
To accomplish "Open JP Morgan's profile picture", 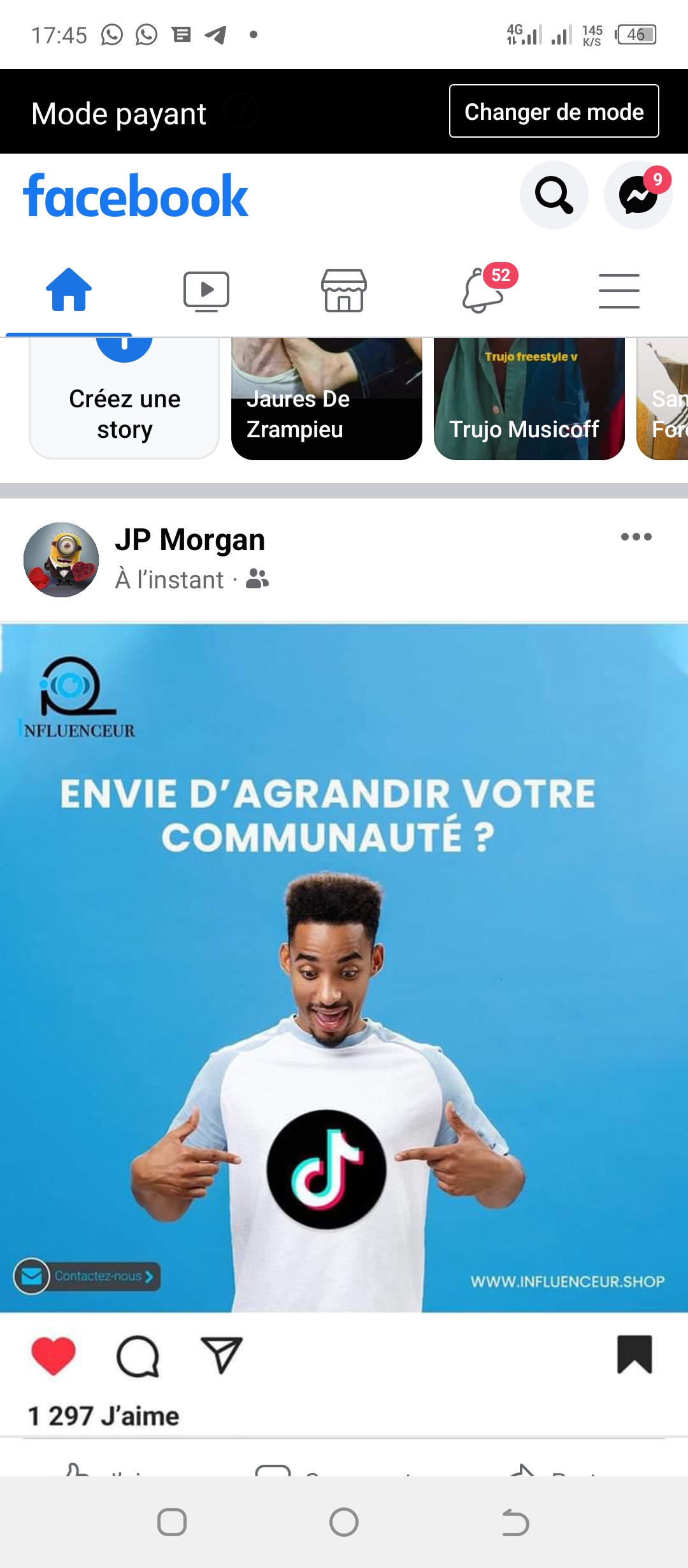I will pos(61,560).
